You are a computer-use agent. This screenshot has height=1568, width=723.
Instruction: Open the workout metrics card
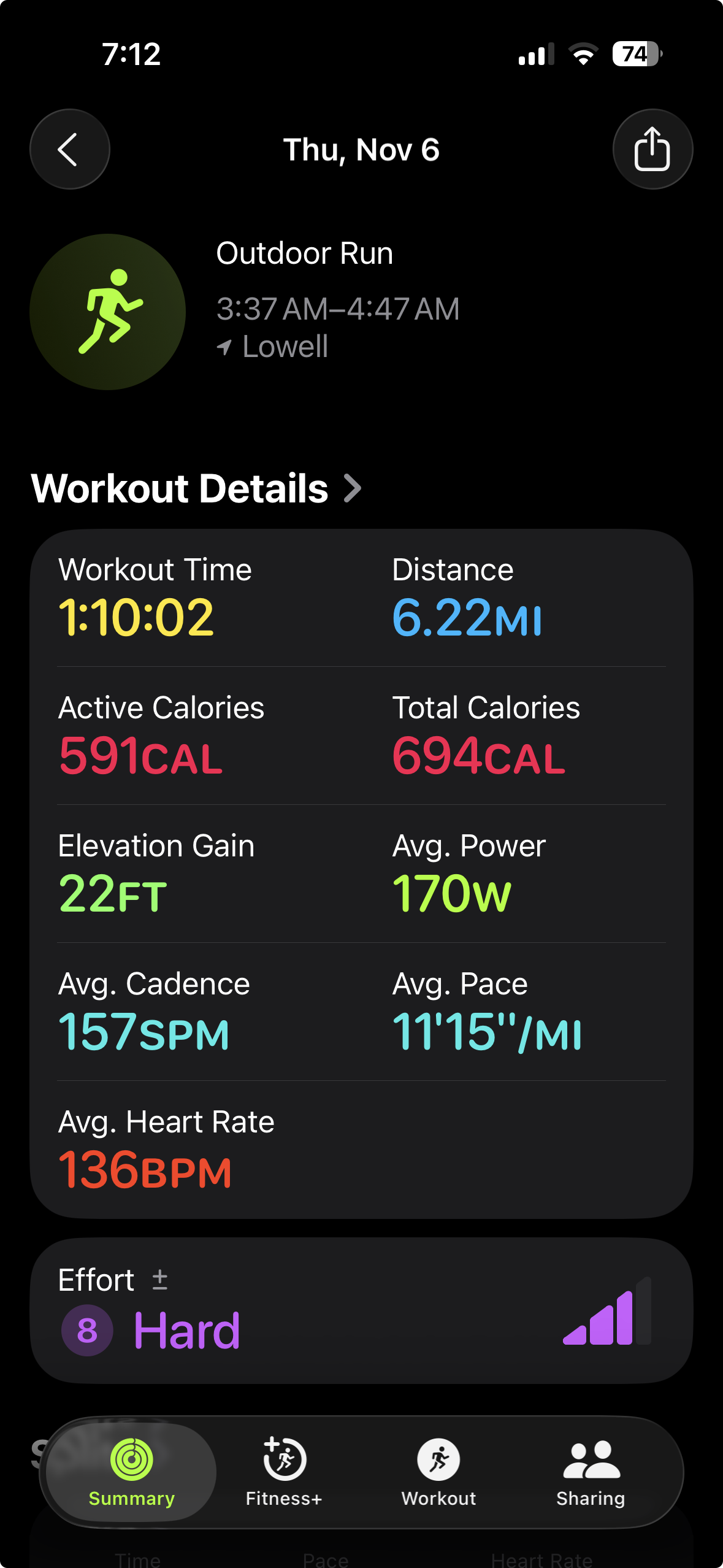coord(361,872)
